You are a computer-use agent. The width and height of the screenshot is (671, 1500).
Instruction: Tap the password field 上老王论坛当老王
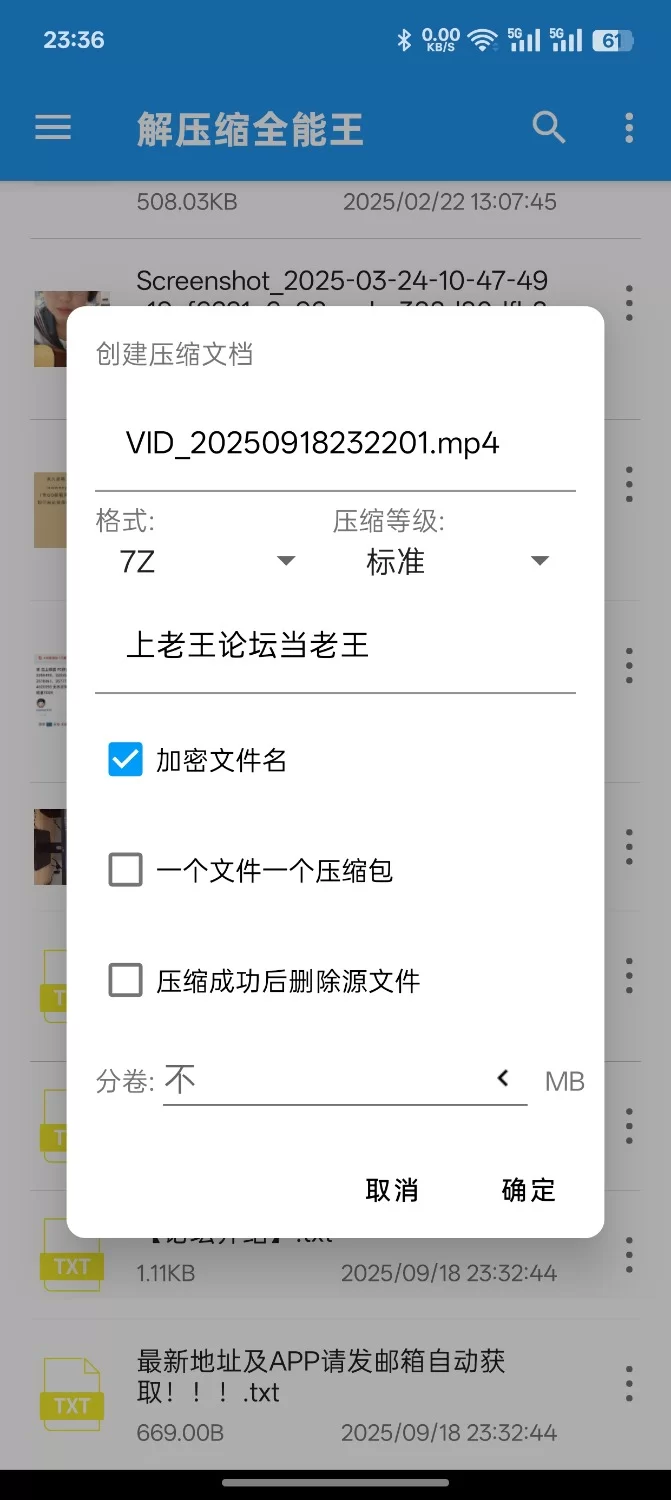[x=334, y=646]
